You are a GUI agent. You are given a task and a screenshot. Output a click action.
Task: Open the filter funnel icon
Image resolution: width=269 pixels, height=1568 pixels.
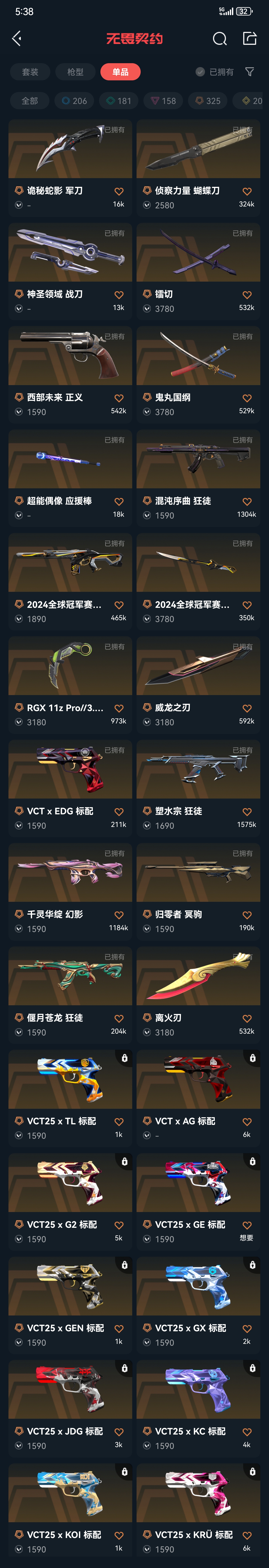point(250,72)
